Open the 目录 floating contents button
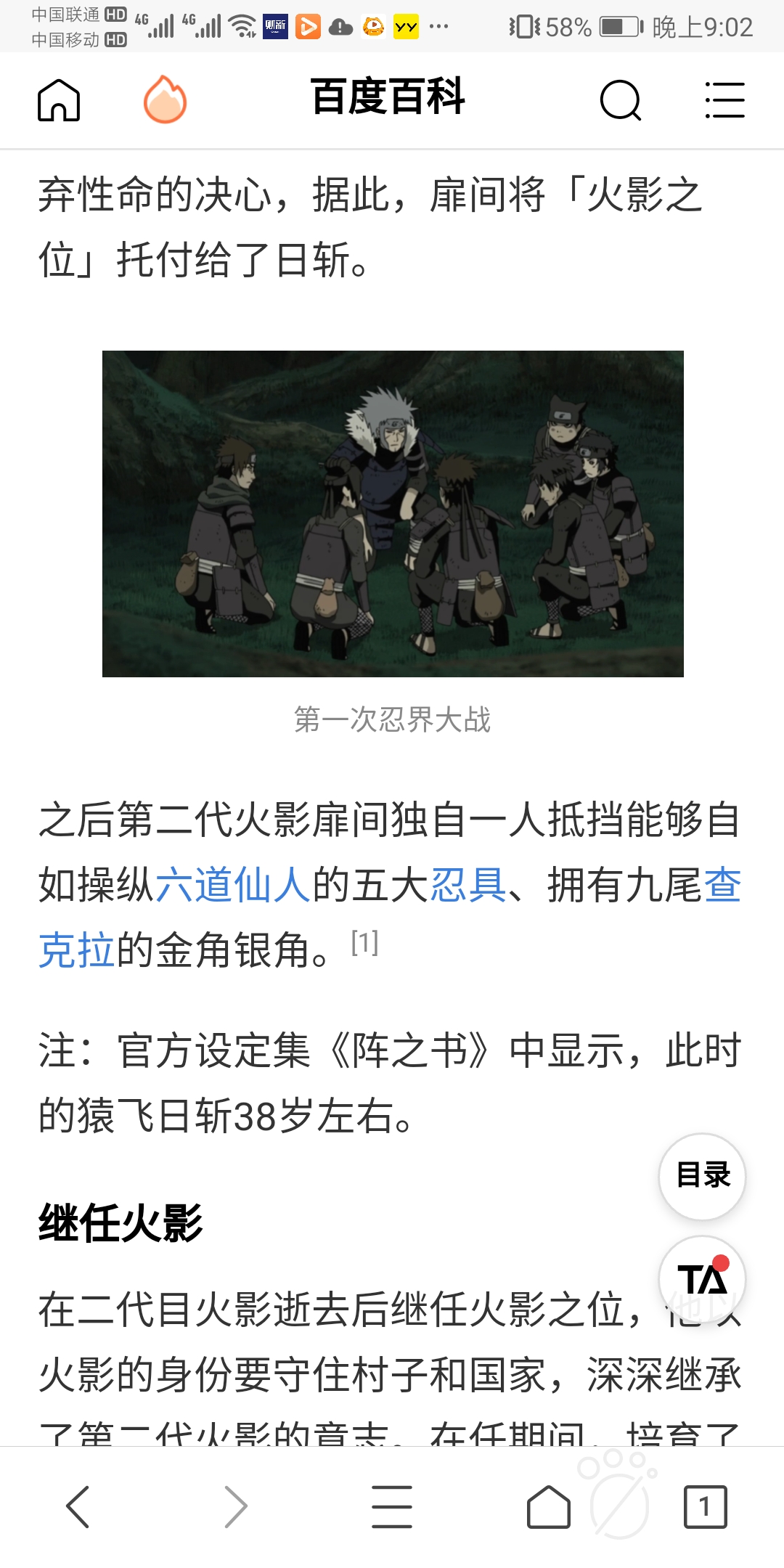The height and width of the screenshot is (1568, 784). (x=703, y=1176)
